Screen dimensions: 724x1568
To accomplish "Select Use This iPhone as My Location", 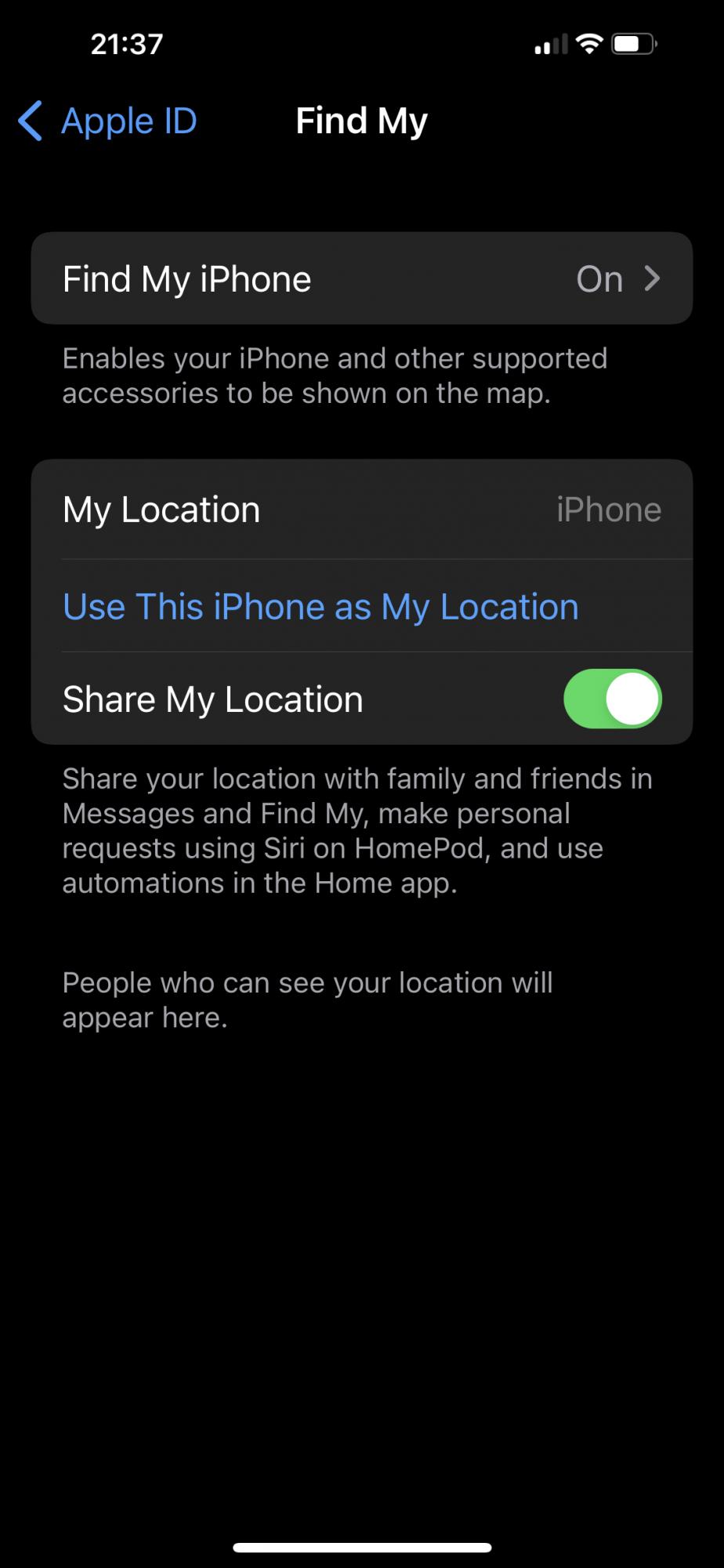I will point(320,607).
